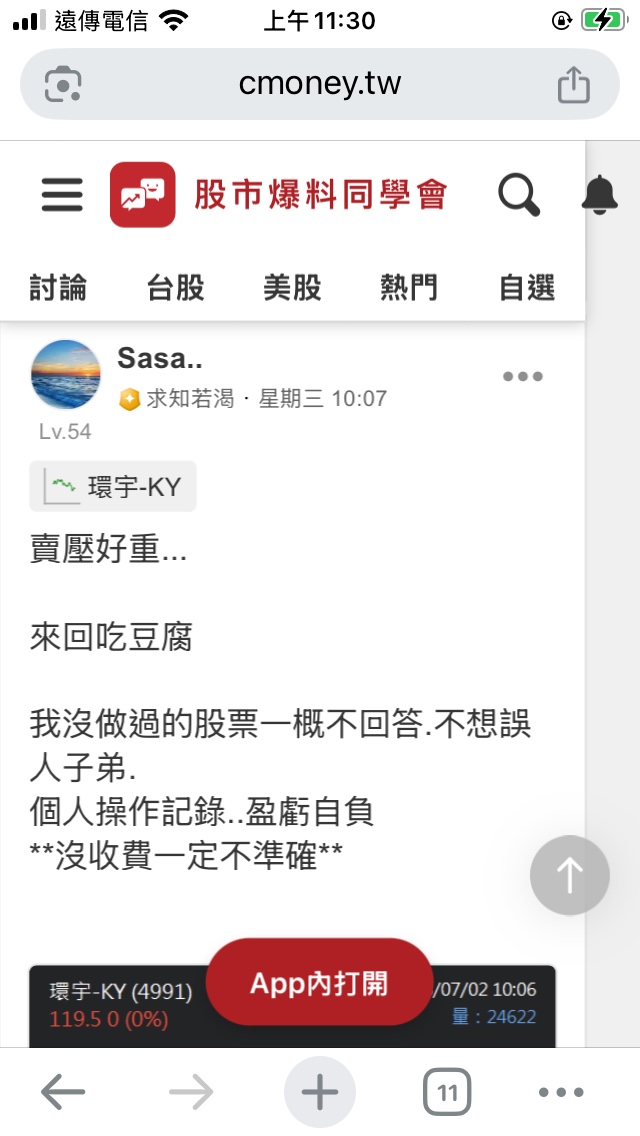Switch to the 美股 tab
Screen dimensions: 640x1136
[x=292, y=288]
